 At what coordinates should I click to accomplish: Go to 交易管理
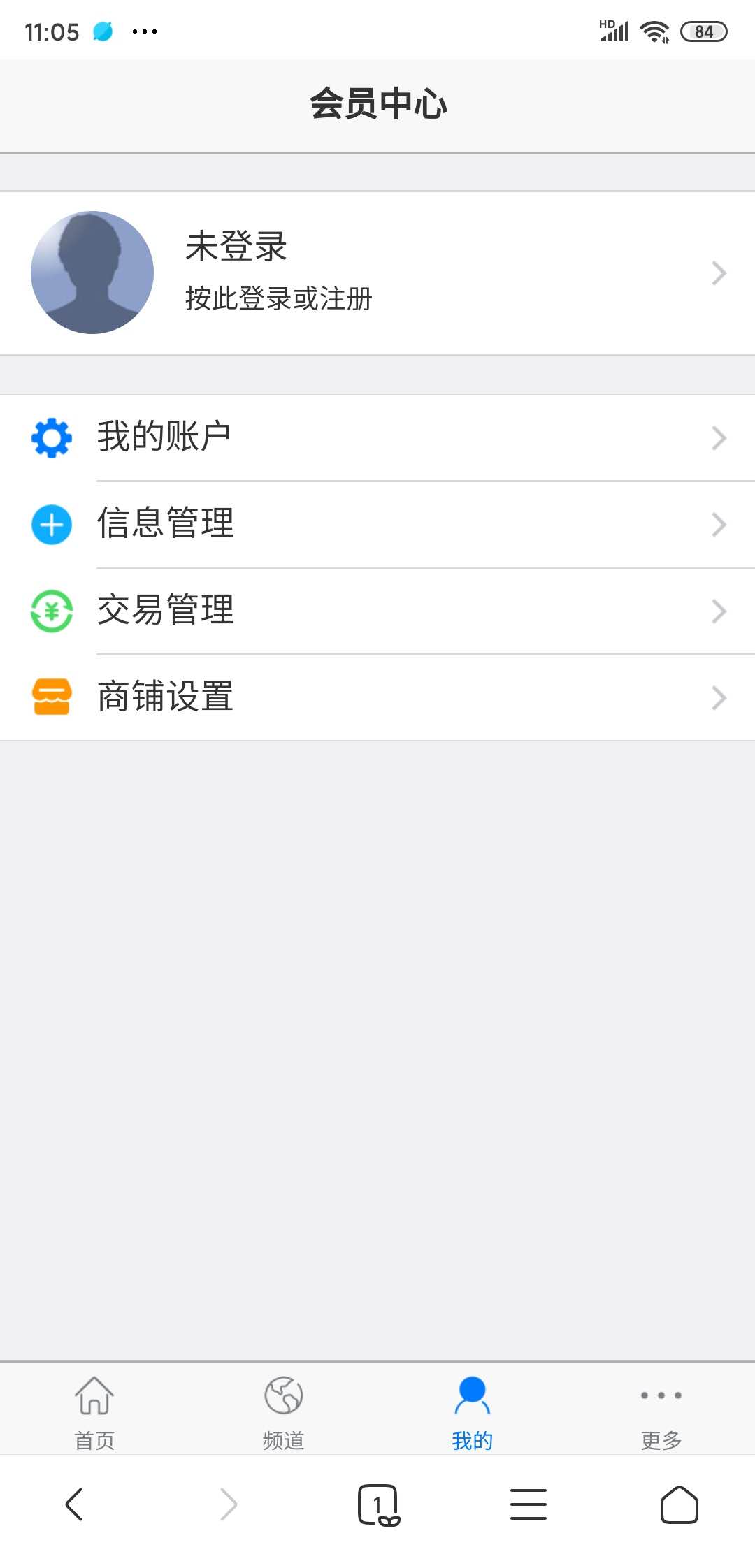point(377,611)
